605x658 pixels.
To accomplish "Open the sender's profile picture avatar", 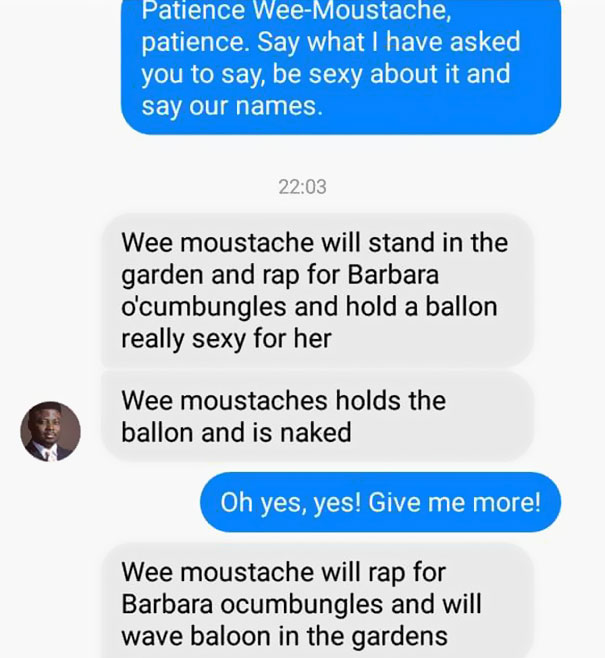I will tap(50, 432).
